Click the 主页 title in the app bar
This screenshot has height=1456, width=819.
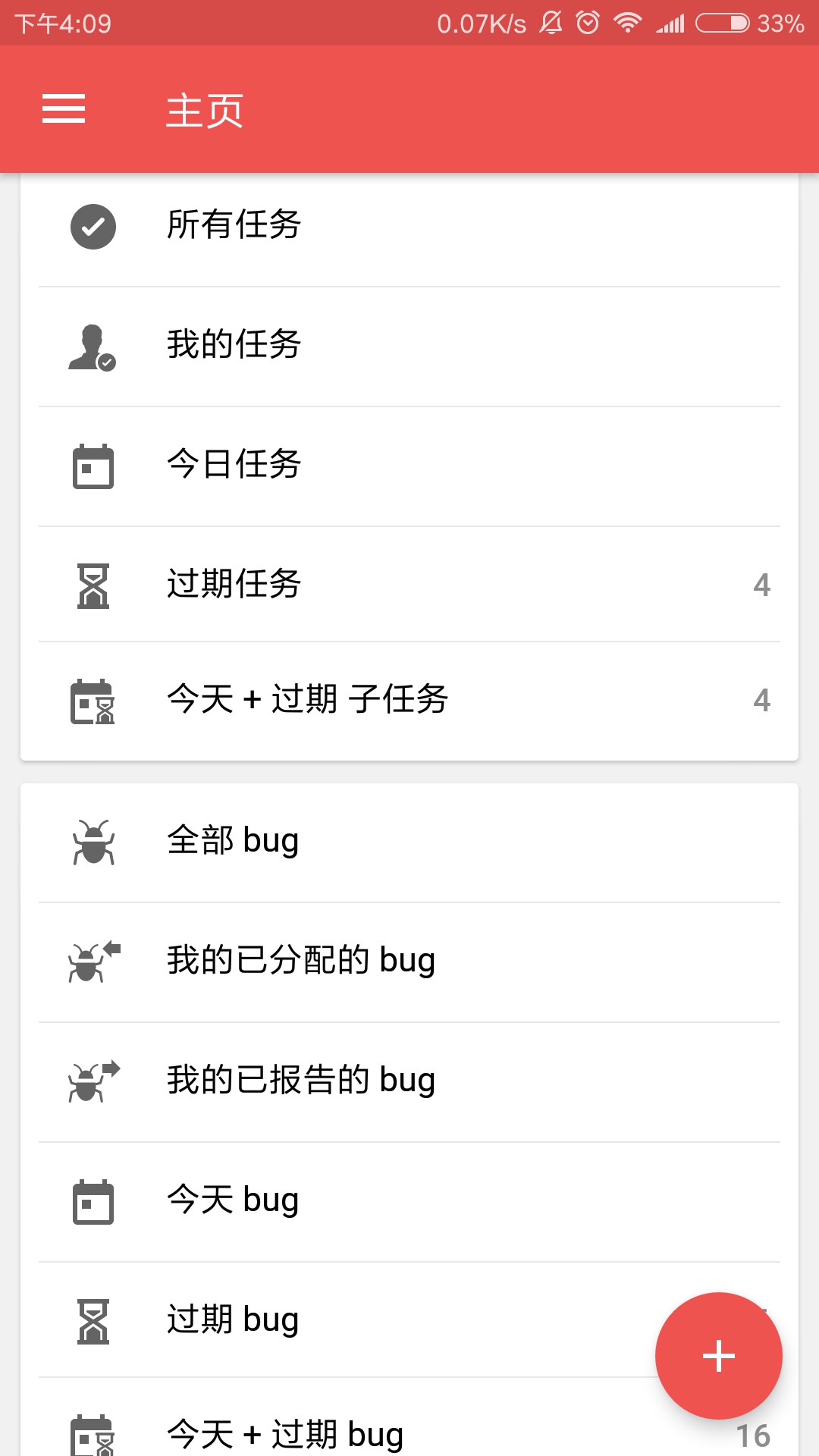pyautogui.click(x=203, y=109)
